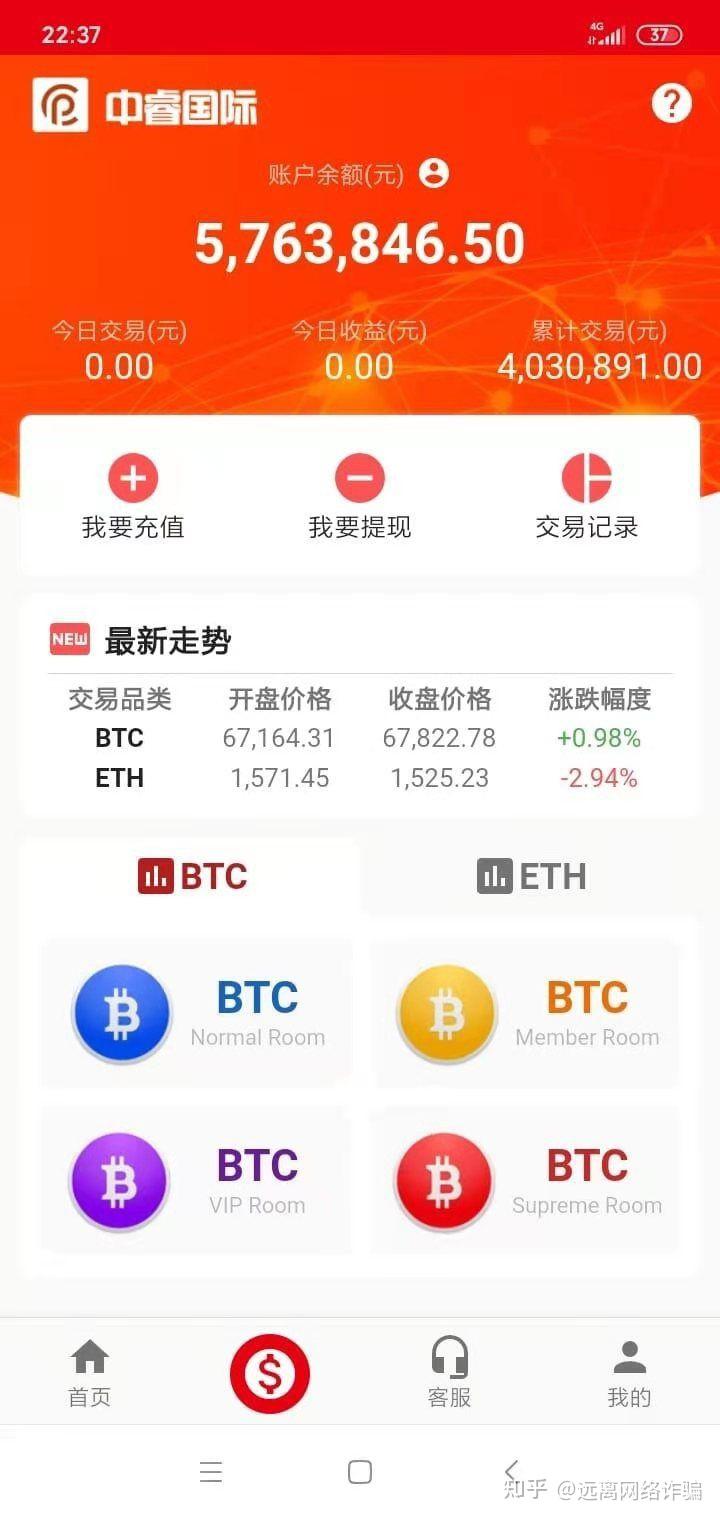
Task: Tap the red BTC Supreme Room coin icon
Action: (446, 1182)
